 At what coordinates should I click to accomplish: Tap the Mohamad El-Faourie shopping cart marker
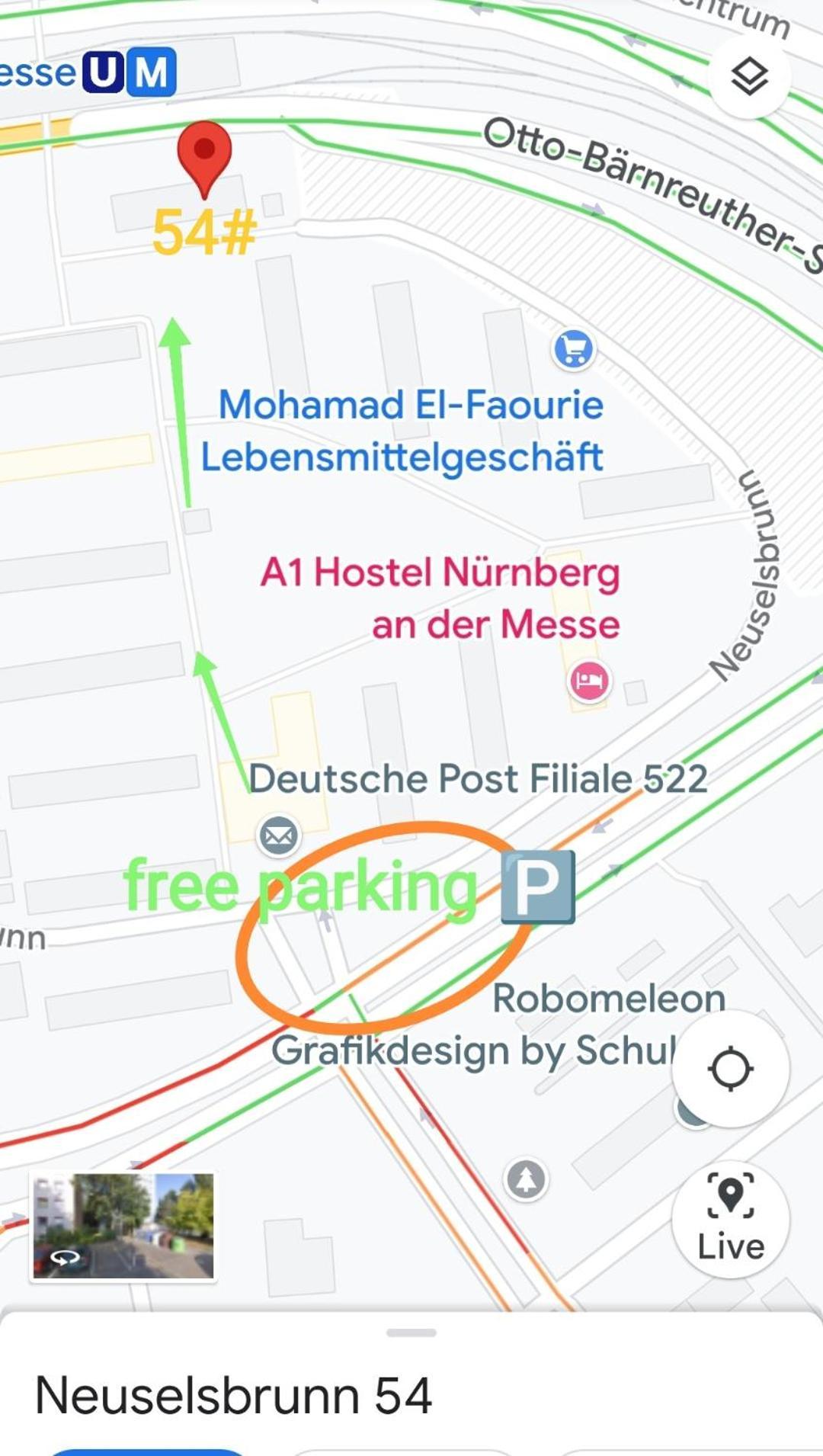(573, 350)
